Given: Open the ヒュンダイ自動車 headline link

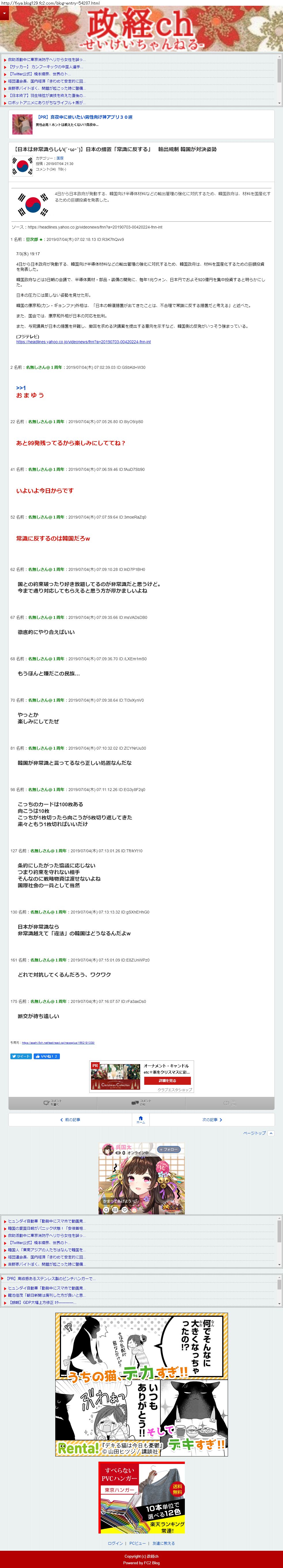Looking at the screenshot, I should tap(46, 1221).
